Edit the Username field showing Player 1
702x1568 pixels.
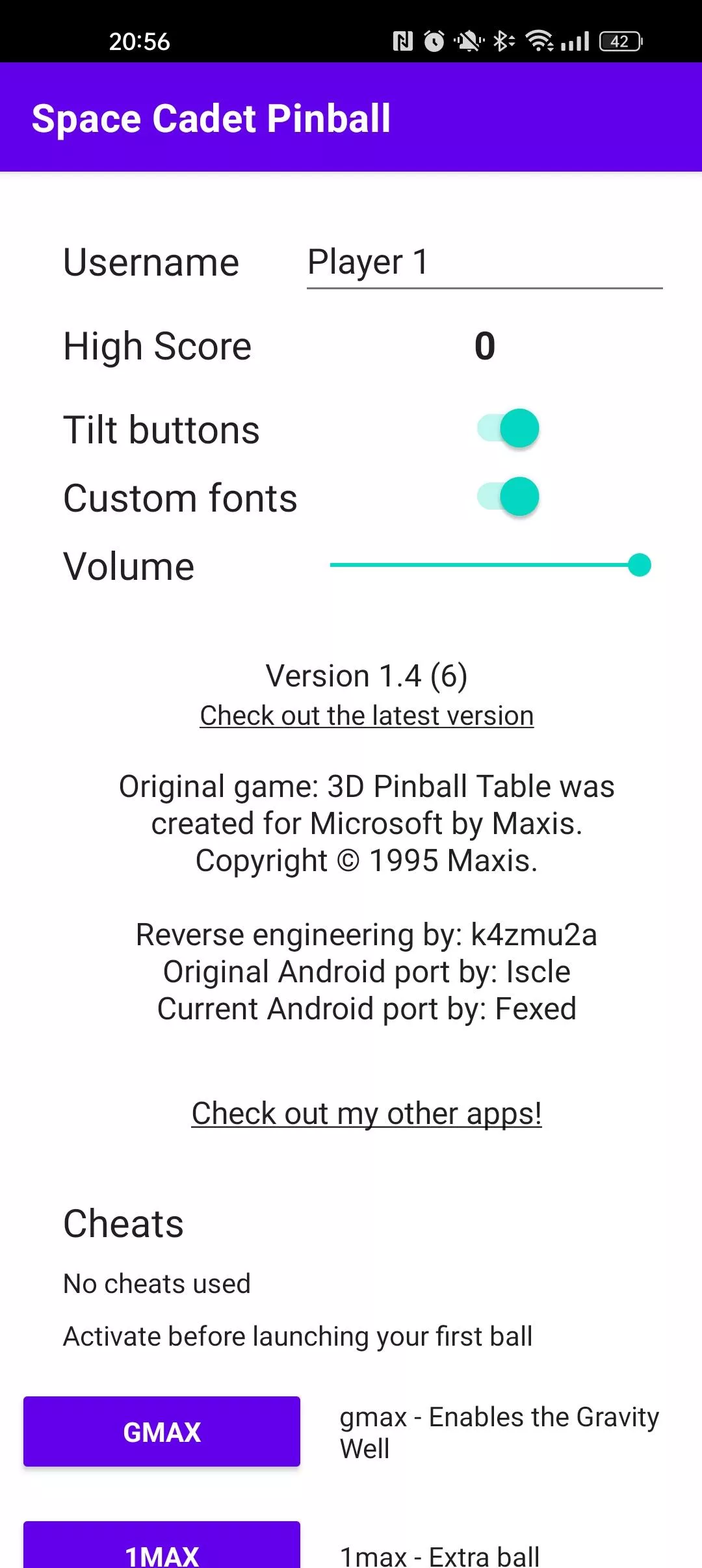(x=484, y=263)
